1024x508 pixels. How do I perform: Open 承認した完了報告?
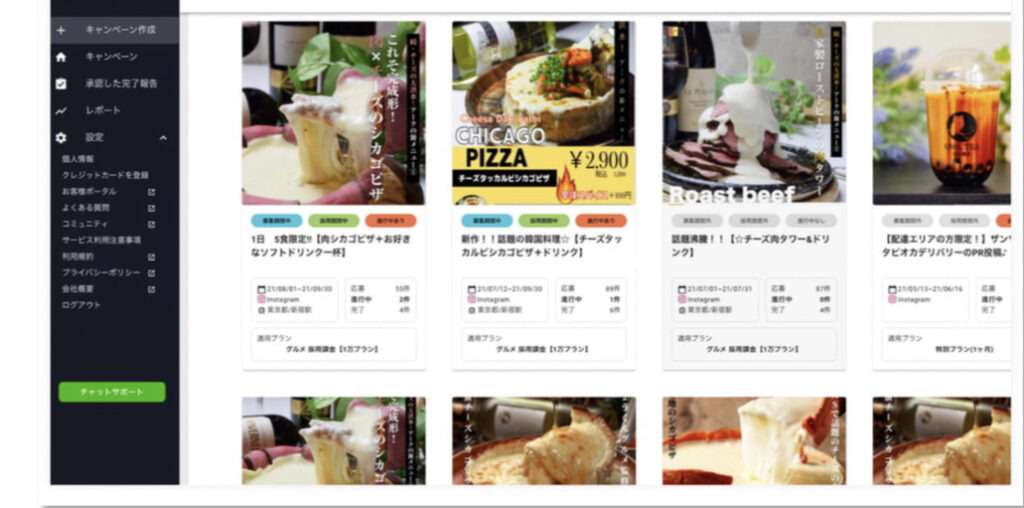120,84
